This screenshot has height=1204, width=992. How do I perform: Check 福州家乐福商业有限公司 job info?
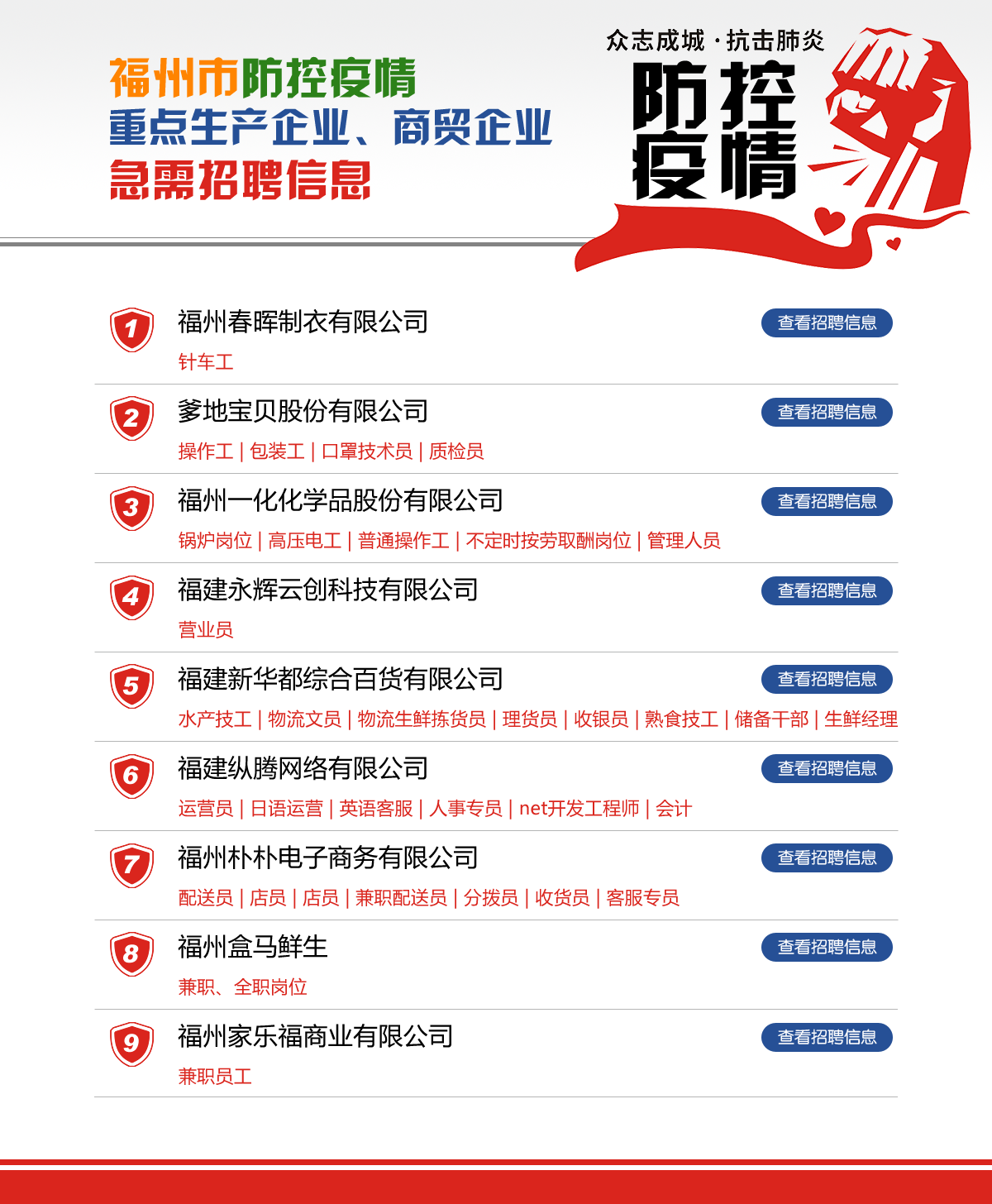coord(827,1037)
